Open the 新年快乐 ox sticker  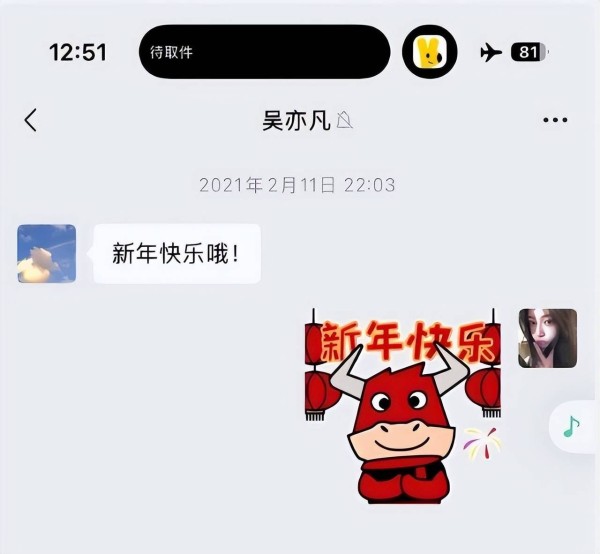click(x=402, y=405)
